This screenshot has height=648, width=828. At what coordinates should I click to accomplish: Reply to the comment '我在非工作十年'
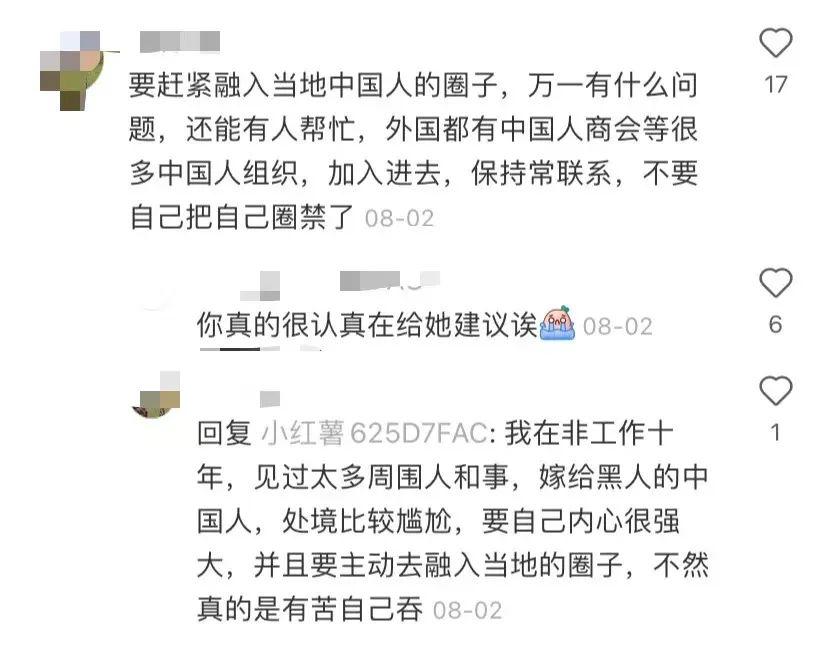[x=452, y=520]
